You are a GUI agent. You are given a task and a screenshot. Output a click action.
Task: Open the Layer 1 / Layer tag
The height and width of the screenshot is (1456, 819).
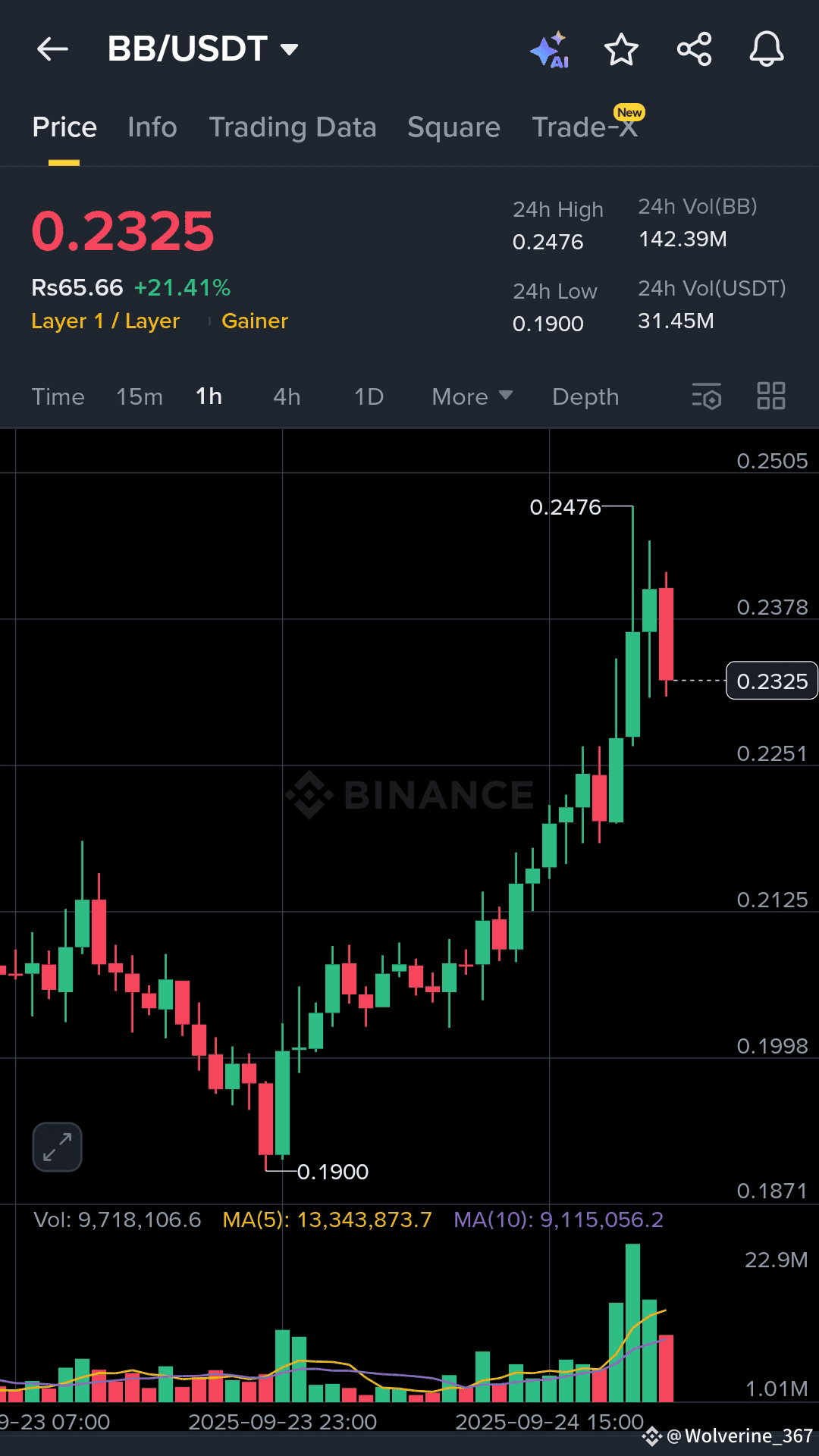click(105, 321)
